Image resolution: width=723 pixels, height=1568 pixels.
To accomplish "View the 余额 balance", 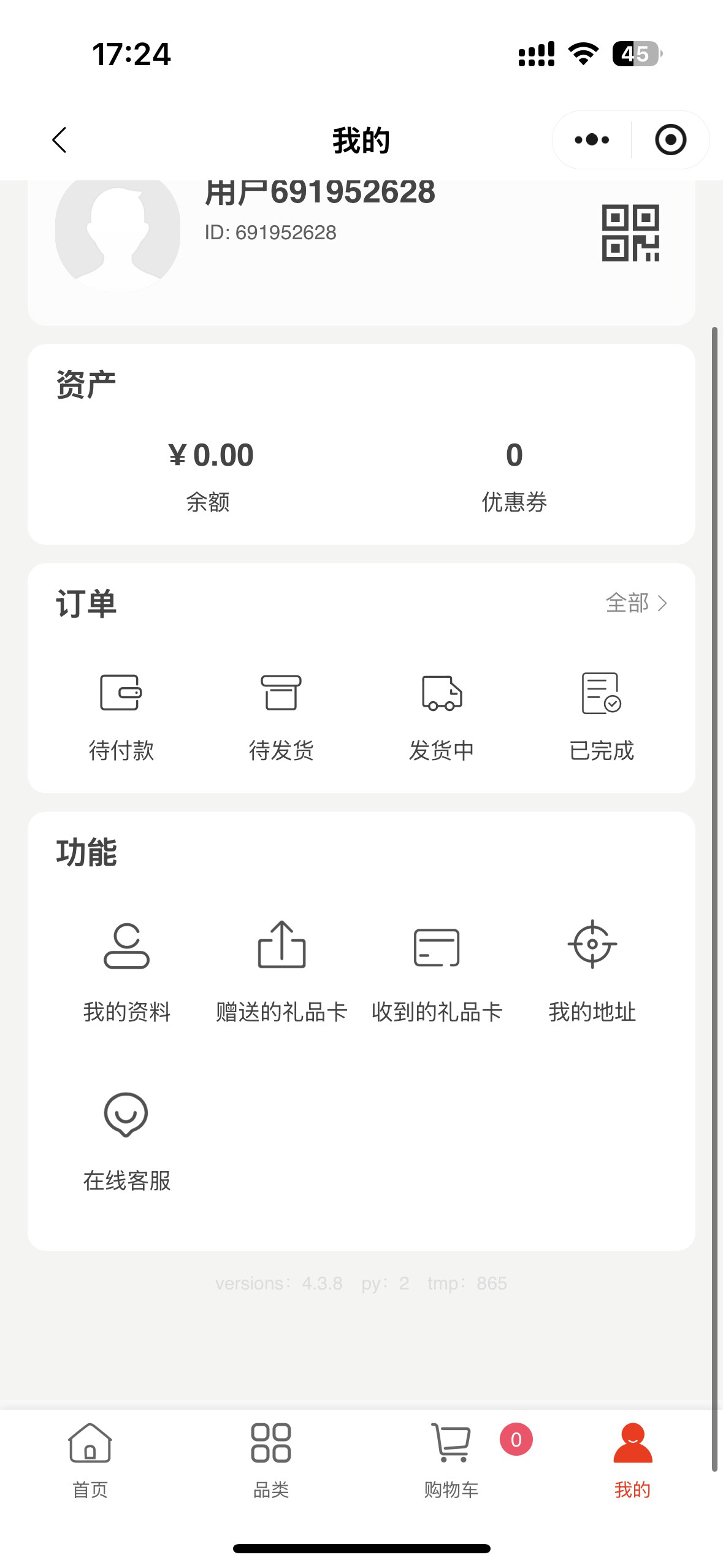I will [210, 476].
